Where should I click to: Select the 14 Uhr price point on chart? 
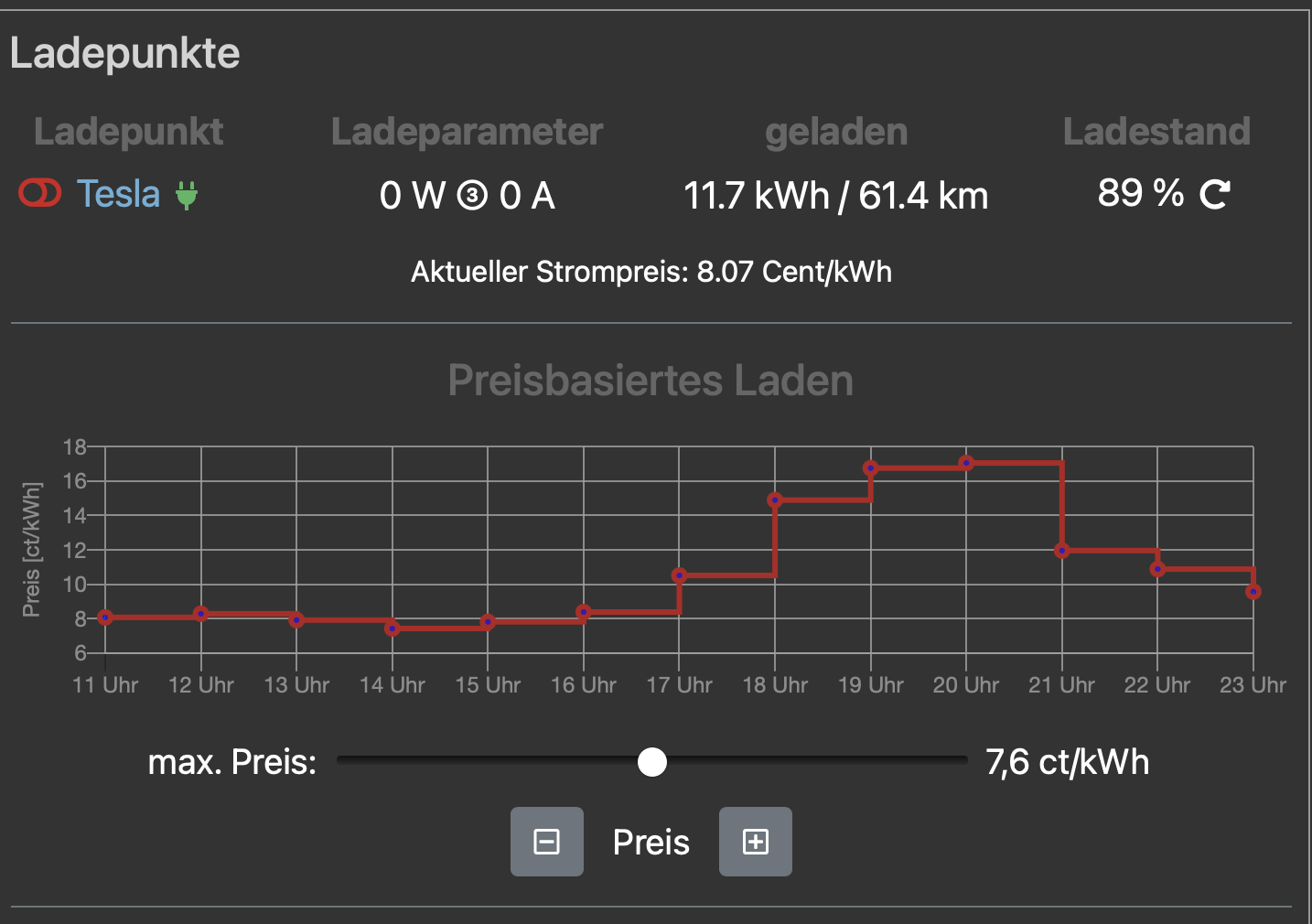click(392, 629)
